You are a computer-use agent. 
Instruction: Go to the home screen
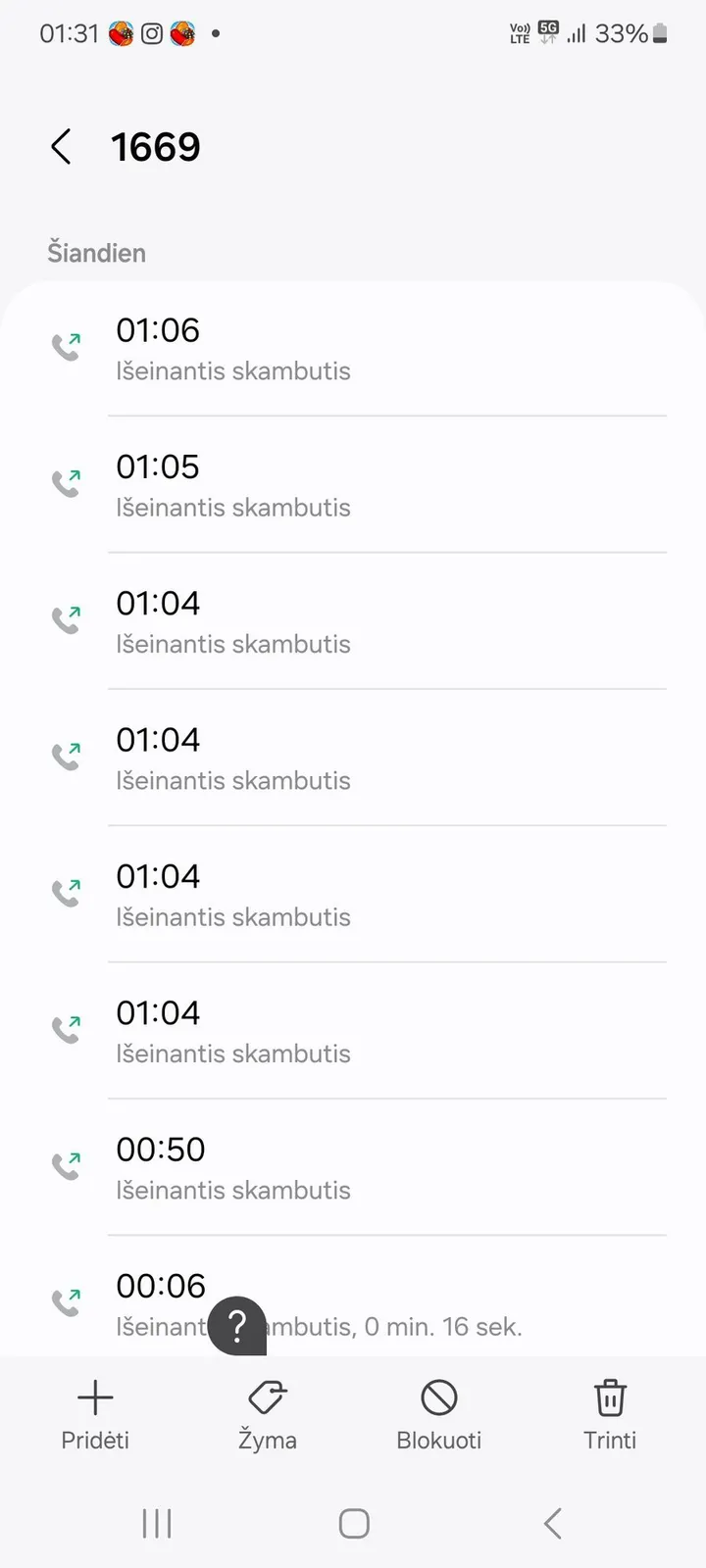tap(354, 1523)
